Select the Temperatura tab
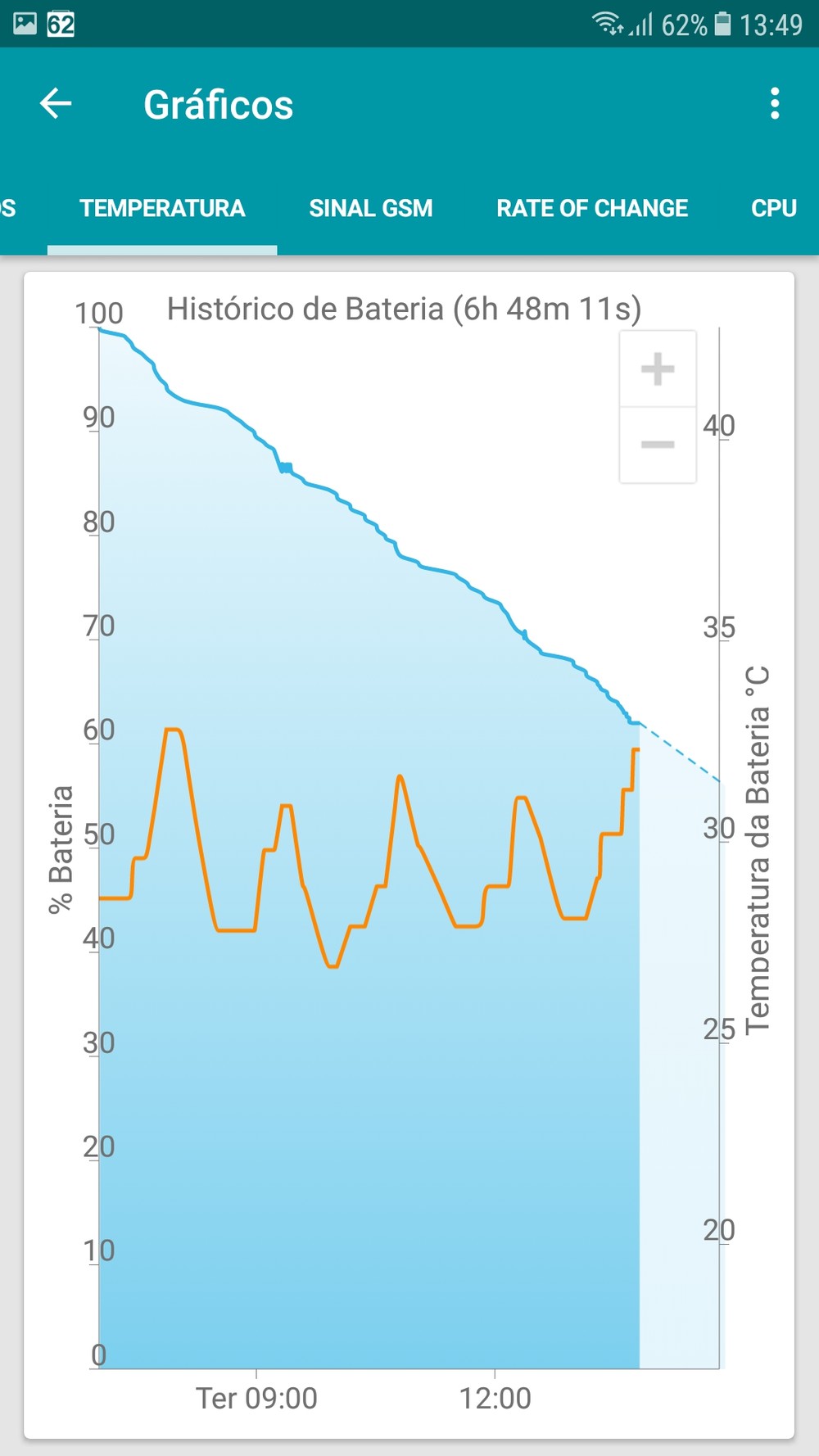Screen dimensions: 819x1456 [162, 209]
